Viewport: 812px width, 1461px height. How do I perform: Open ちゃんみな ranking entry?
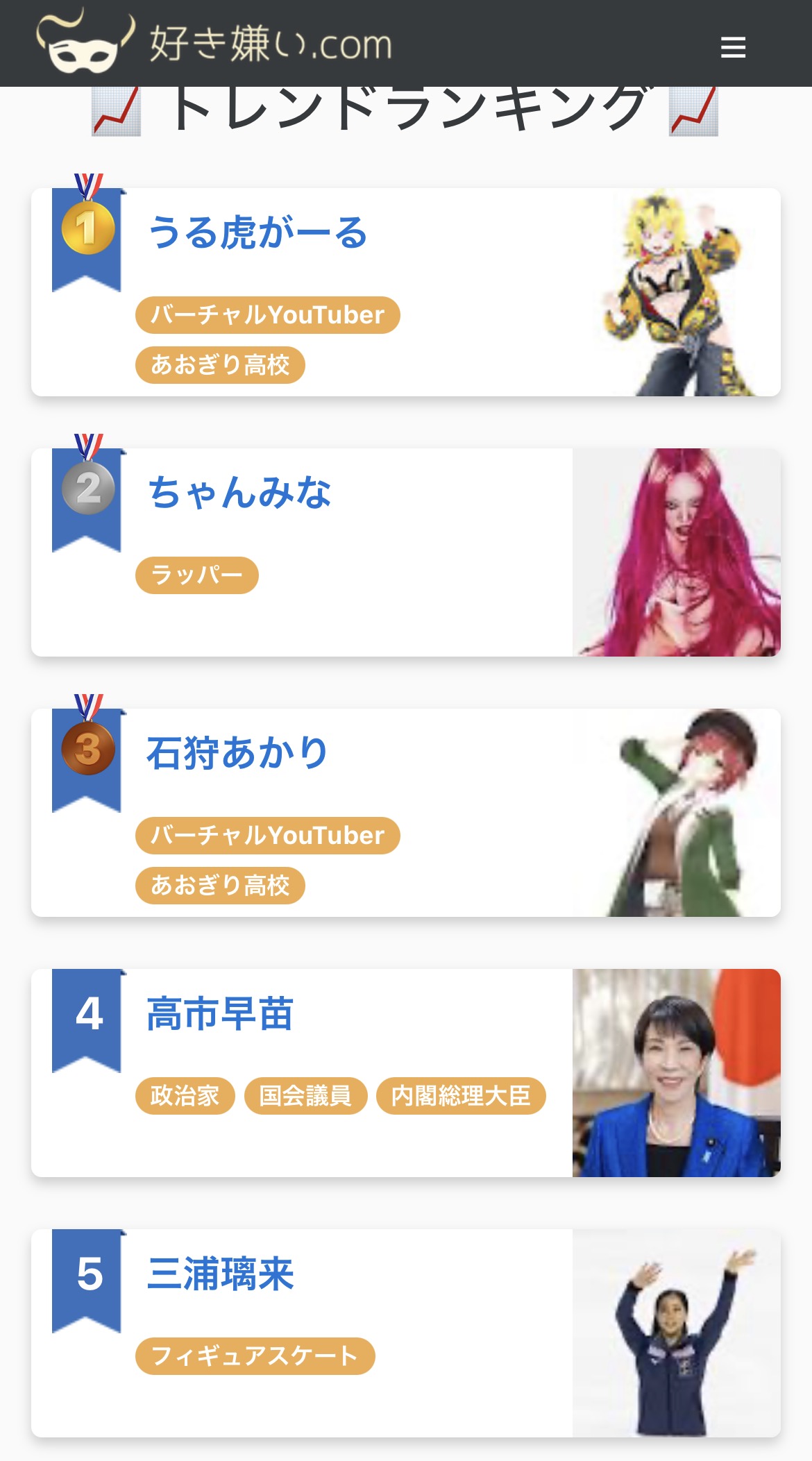[x=239, y=493]
